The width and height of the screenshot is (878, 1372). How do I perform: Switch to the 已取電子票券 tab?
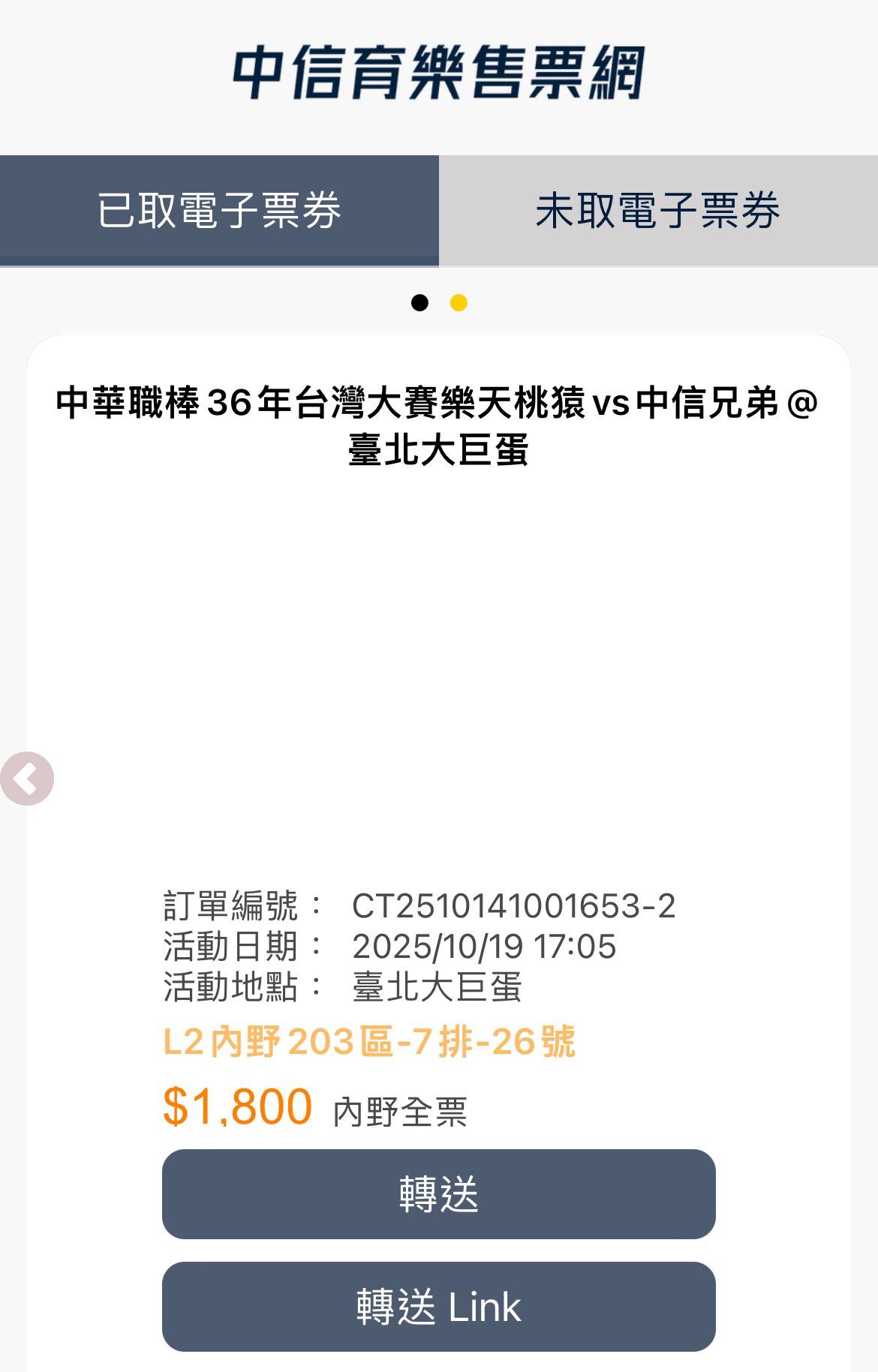(219, 210)
